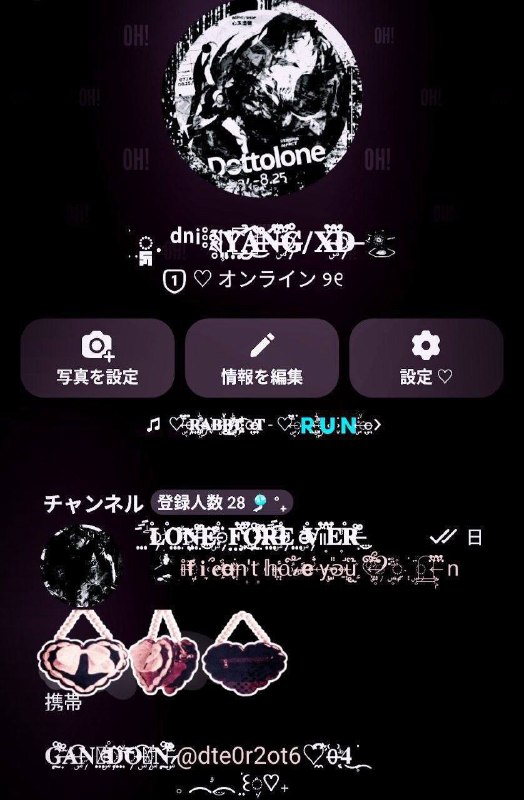Open 情報を編集 to edit the profile

click(262, 358)
